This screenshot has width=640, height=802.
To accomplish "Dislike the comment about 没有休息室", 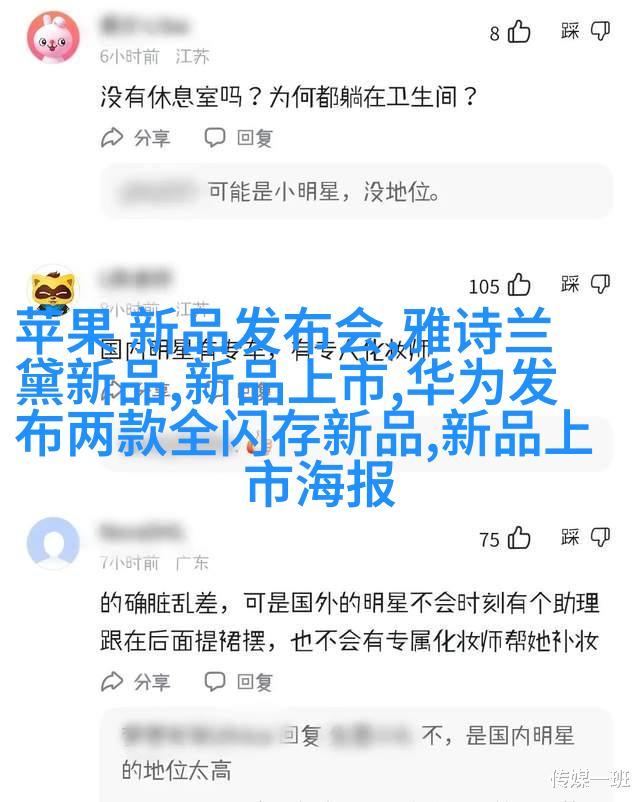I will (x=600, y=32).
